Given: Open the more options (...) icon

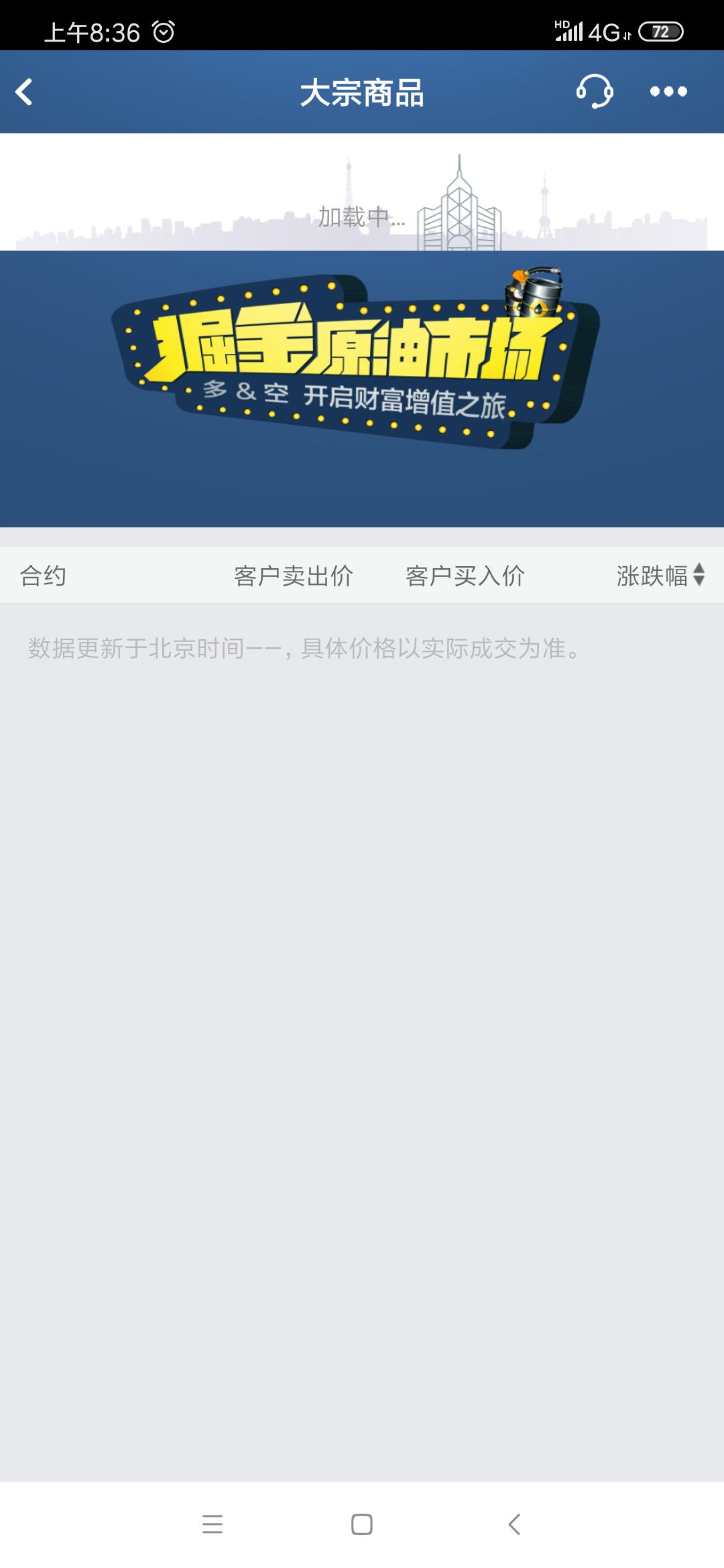Looking at the screenshot, I should (x=667, y=92).
